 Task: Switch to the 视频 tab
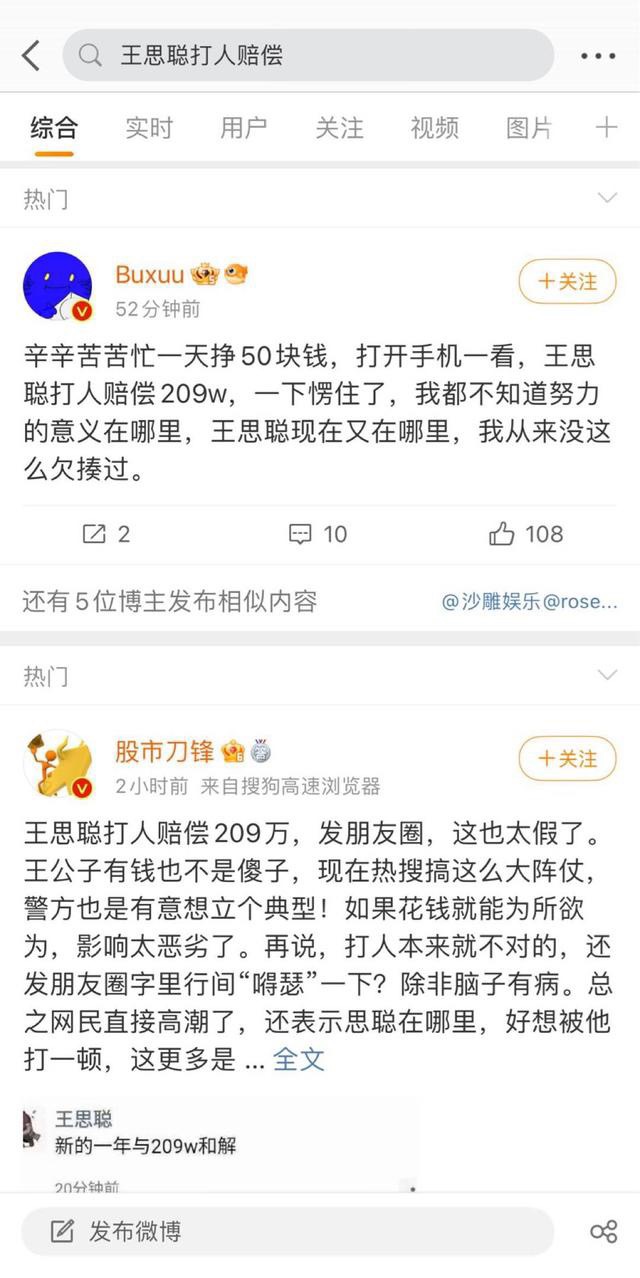pos(435,128)
